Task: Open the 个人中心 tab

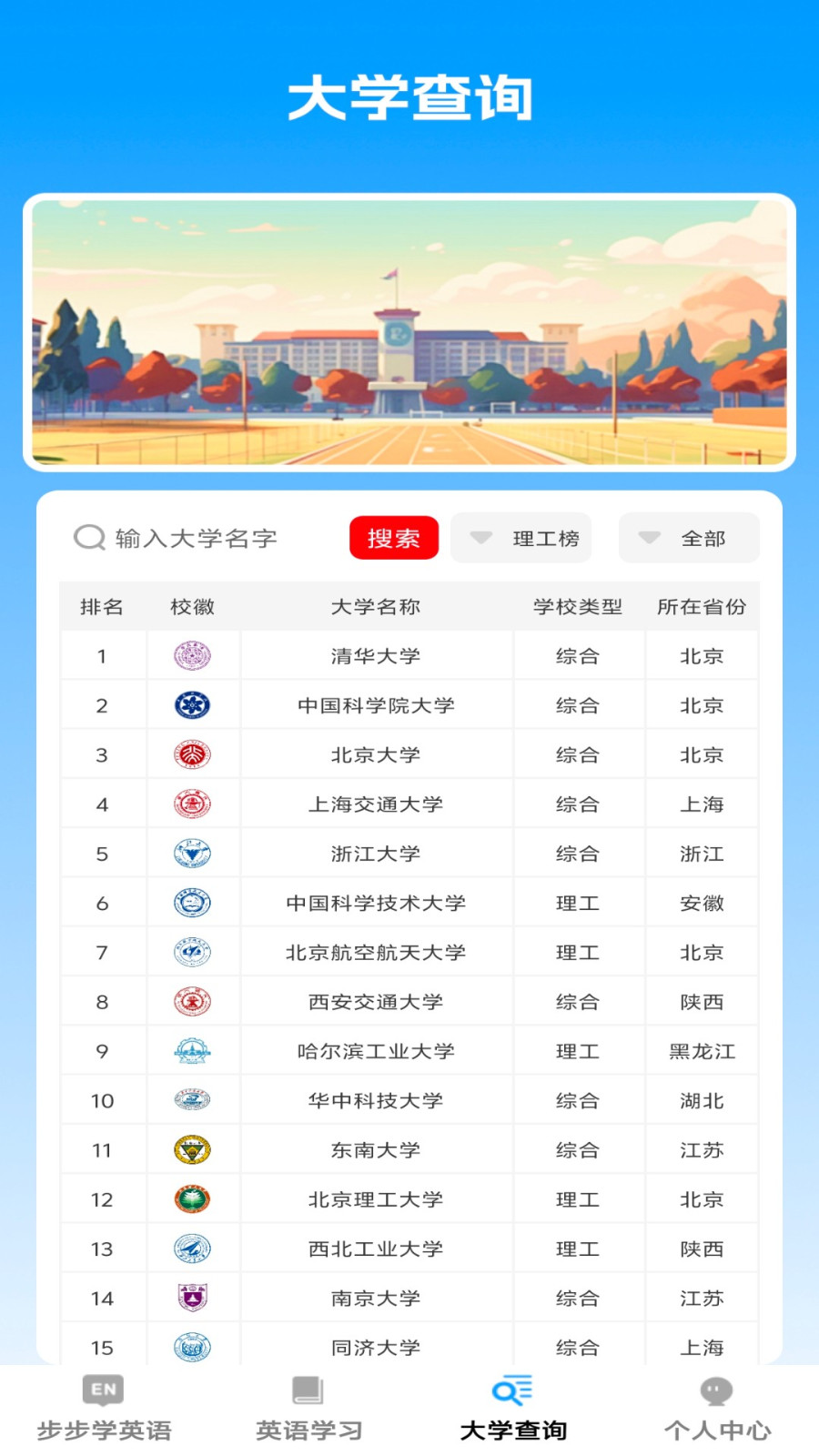Action: pyautogui.click(x=716, y=1406)
